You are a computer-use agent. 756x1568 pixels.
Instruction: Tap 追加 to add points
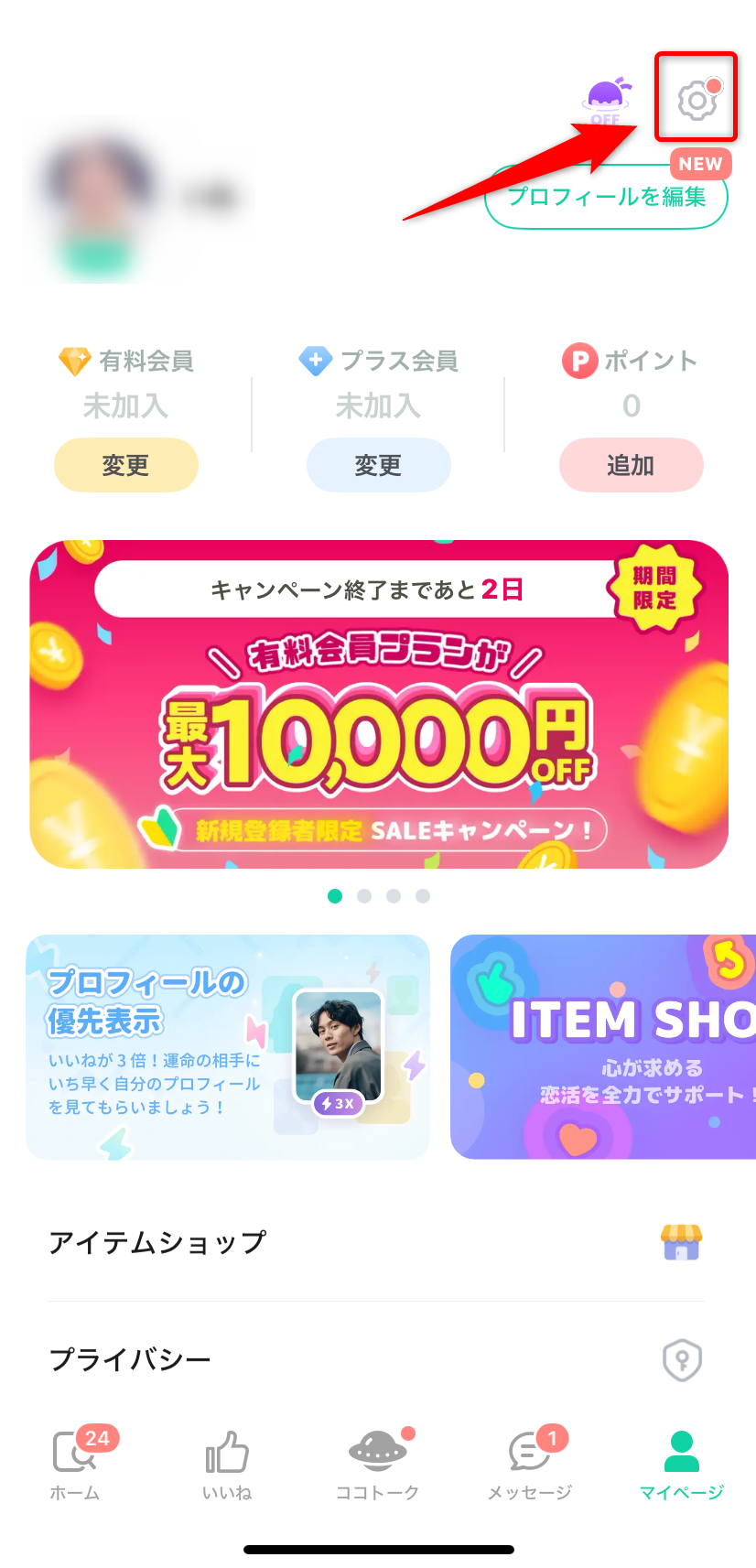click(x=631, y=465)
